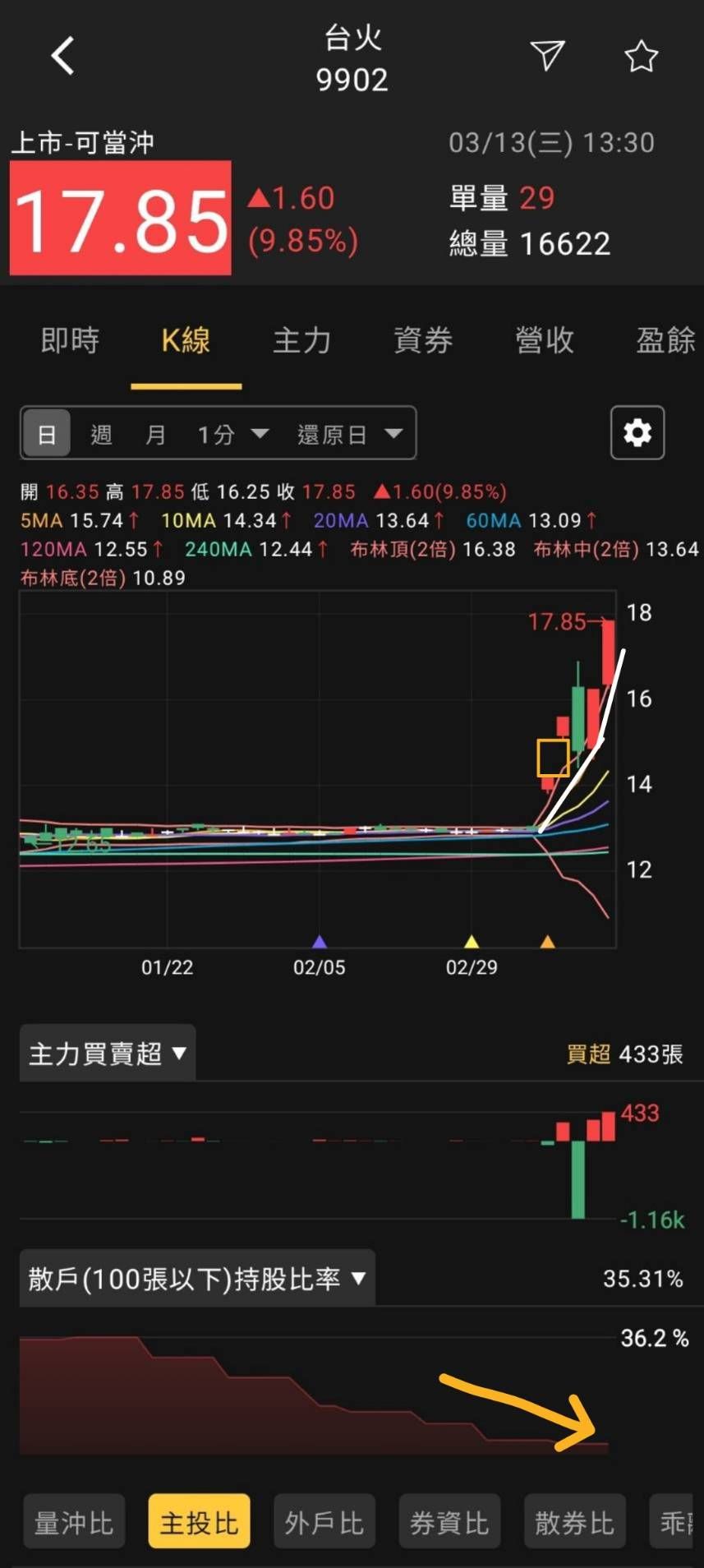Open the 營收 tab
The height and width of the screenshot is (1568, 704).
544,340
